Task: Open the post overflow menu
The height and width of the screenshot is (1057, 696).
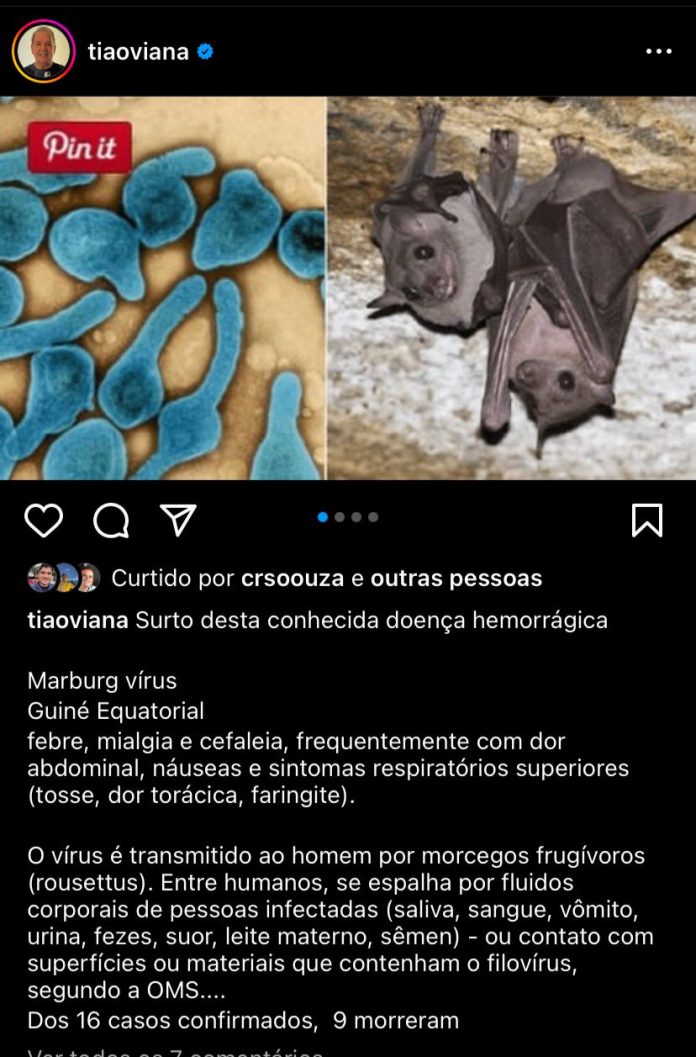Action: (x=658, y=52)
